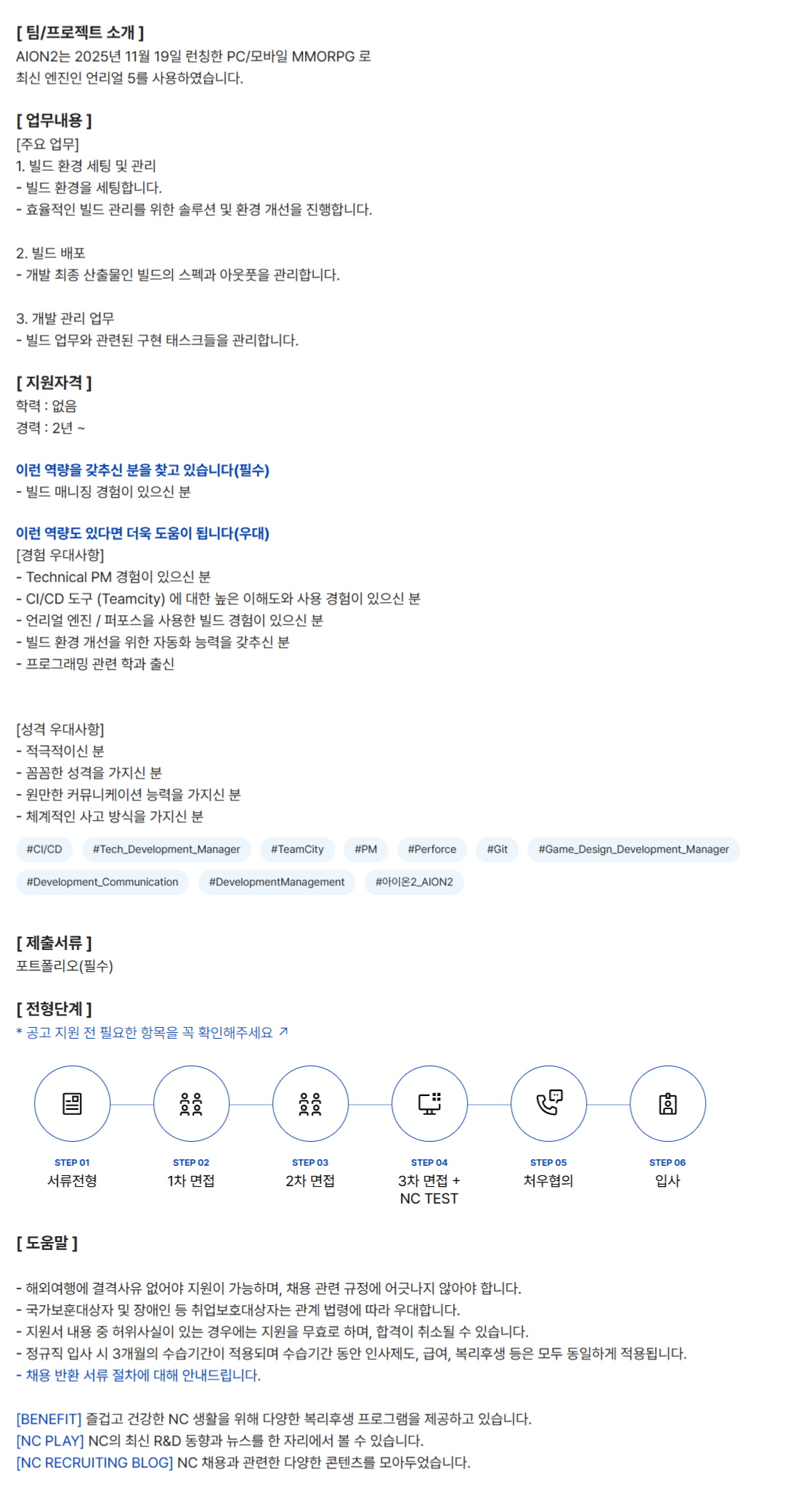Open the [BENEFIT] link

49,1419
